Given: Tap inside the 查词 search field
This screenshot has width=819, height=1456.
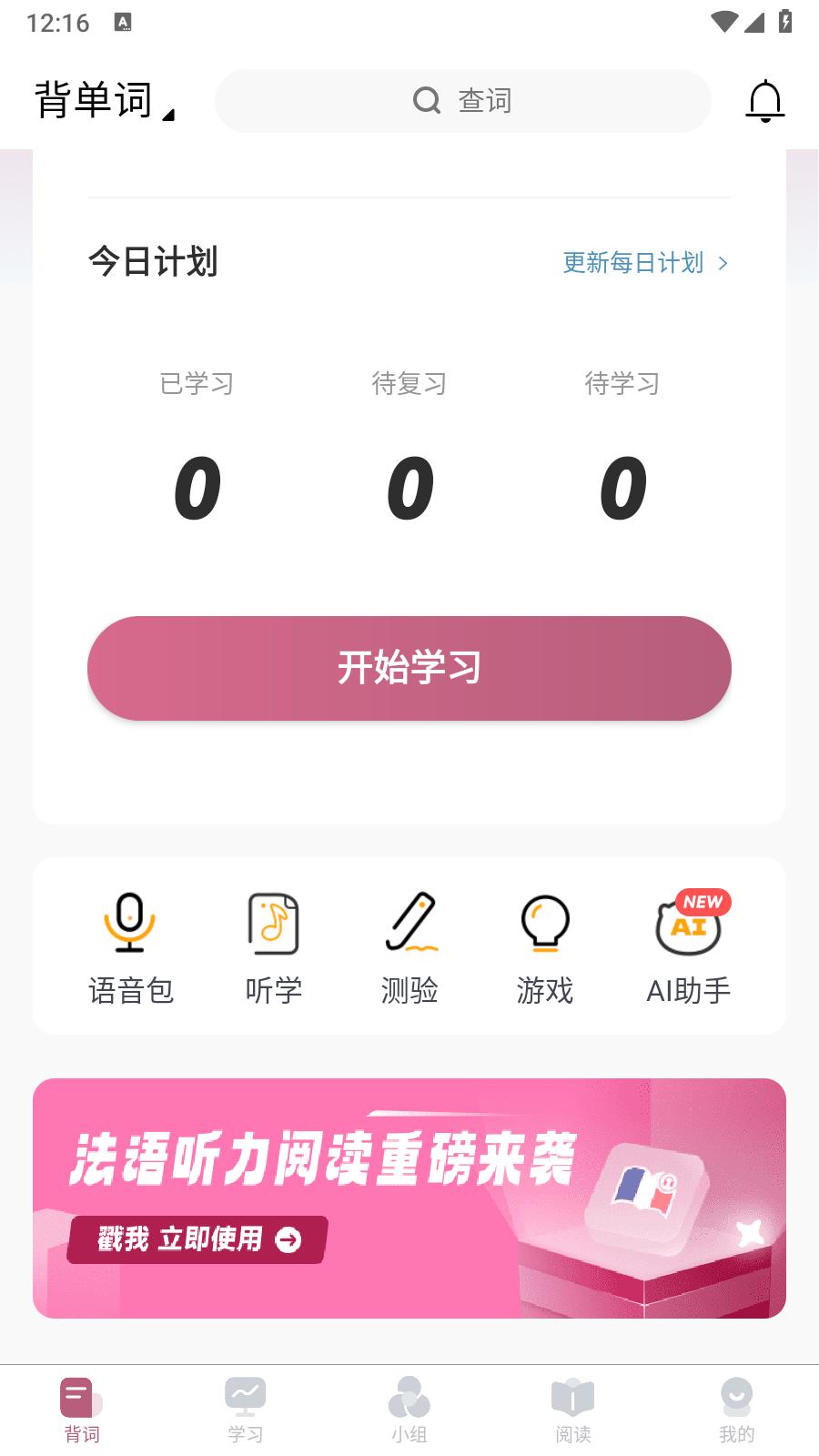Looking at the screenshot, I should (x=510, y=100).
